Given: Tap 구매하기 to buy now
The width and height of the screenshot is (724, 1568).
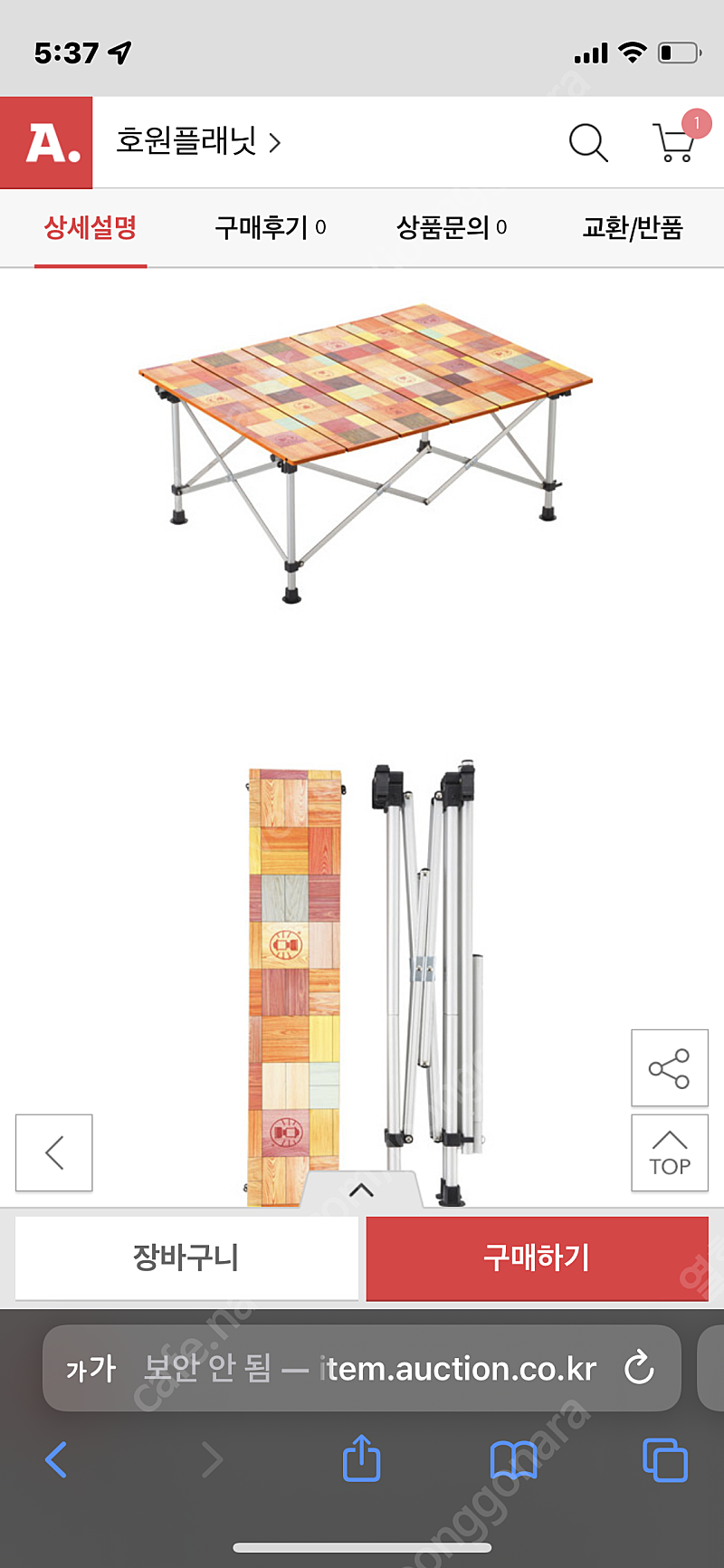Looking at the screenshot, I should point(537,1257).
